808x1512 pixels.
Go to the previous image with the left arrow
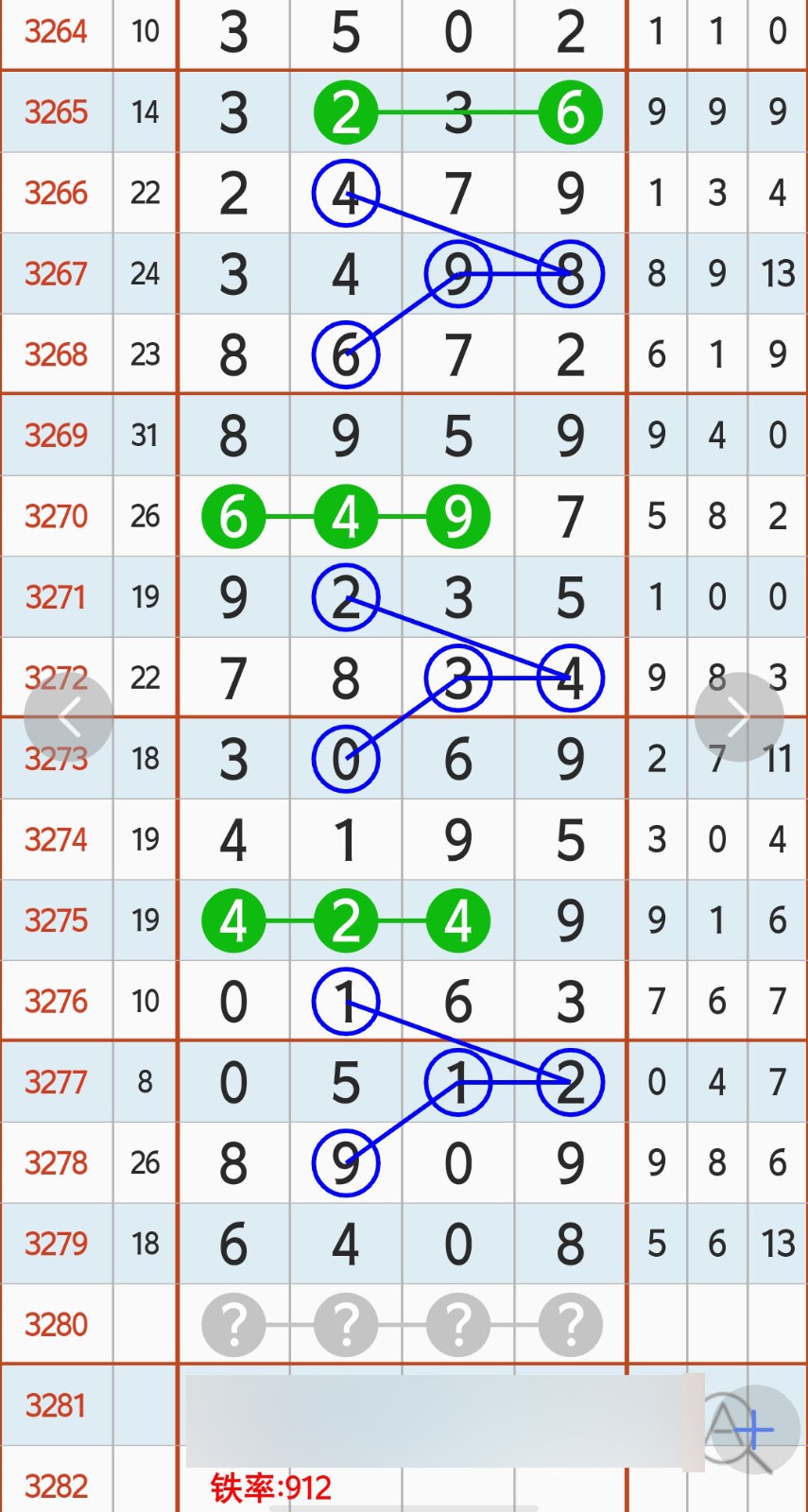68,717
